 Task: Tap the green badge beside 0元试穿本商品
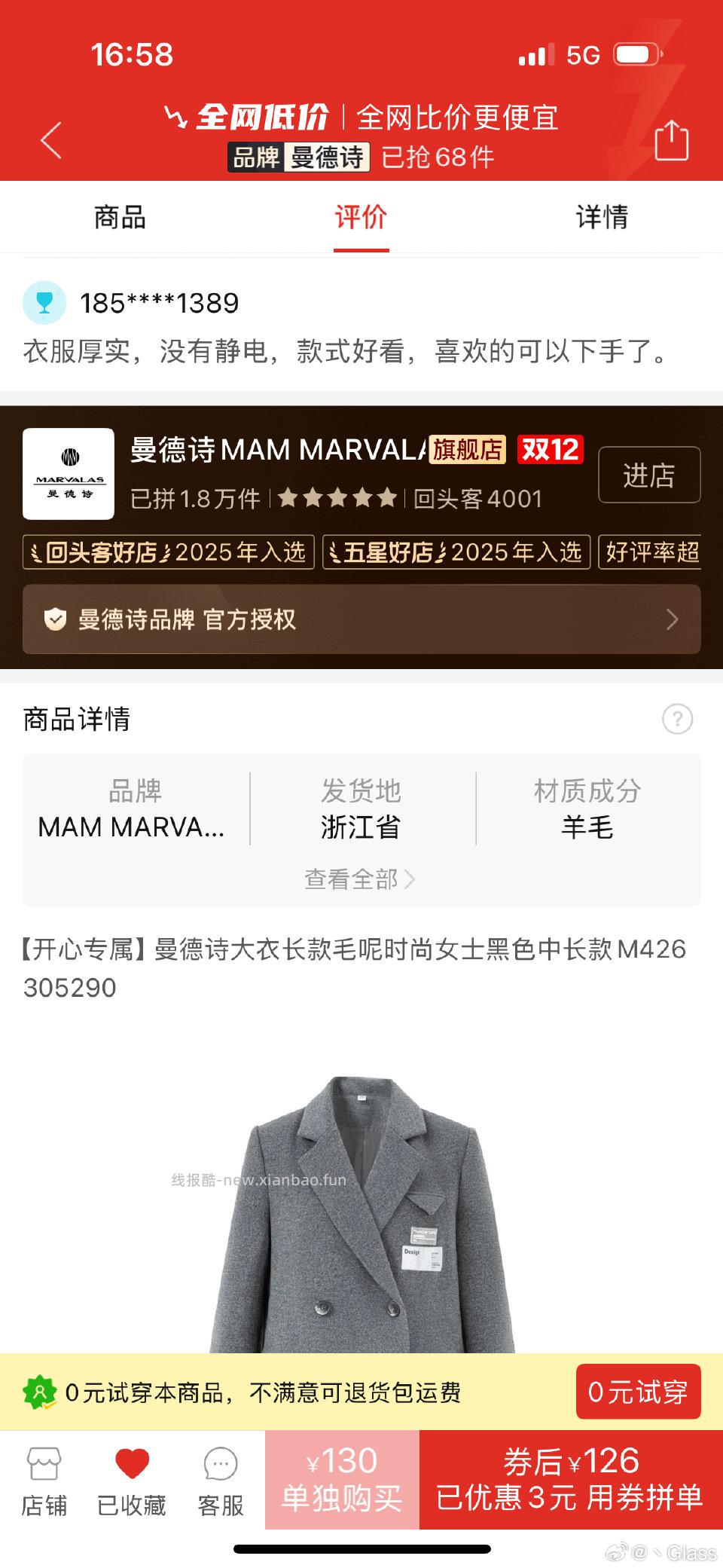point(37,1393)
